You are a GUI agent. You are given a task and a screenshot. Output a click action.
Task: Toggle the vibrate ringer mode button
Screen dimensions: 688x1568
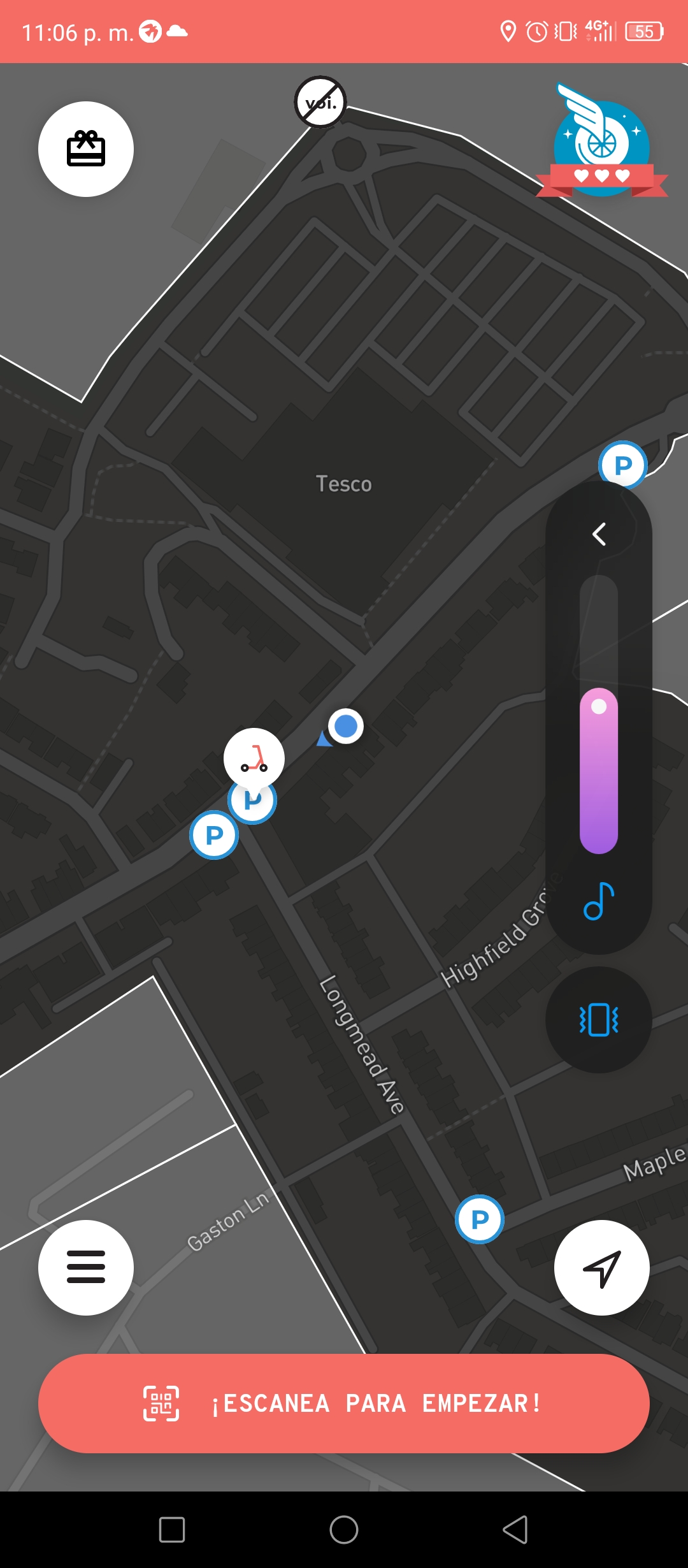(x=599, y=1020)
